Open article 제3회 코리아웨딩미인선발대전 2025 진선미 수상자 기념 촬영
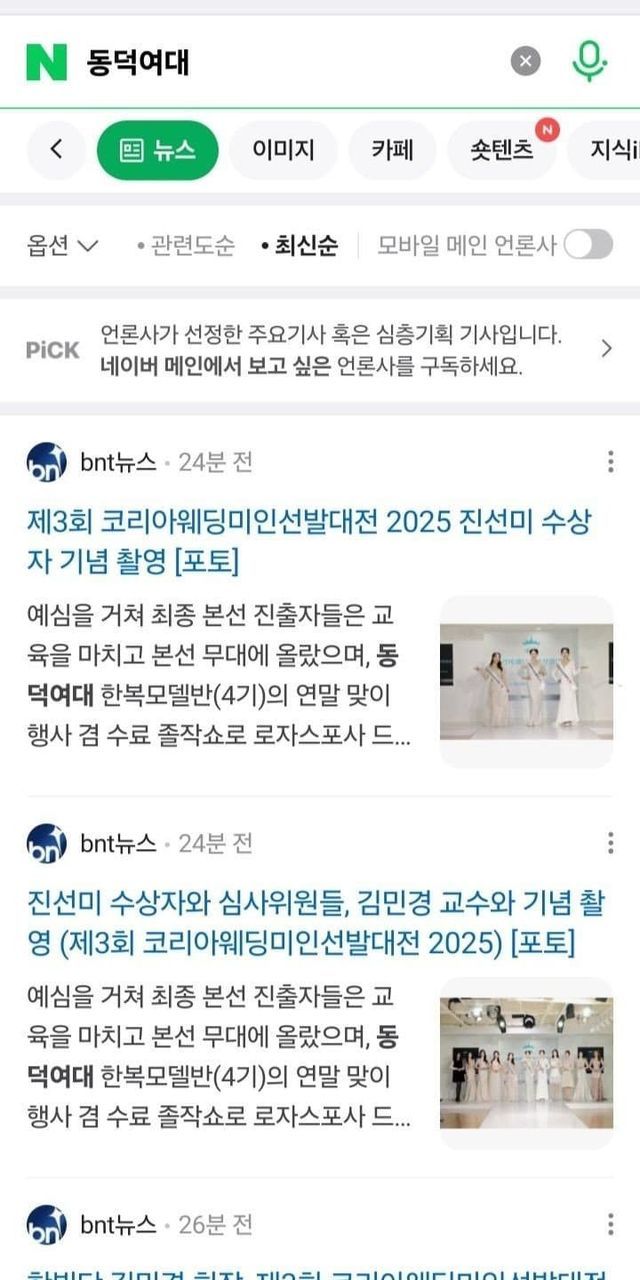640x1280 pixels. coord(308,540)
